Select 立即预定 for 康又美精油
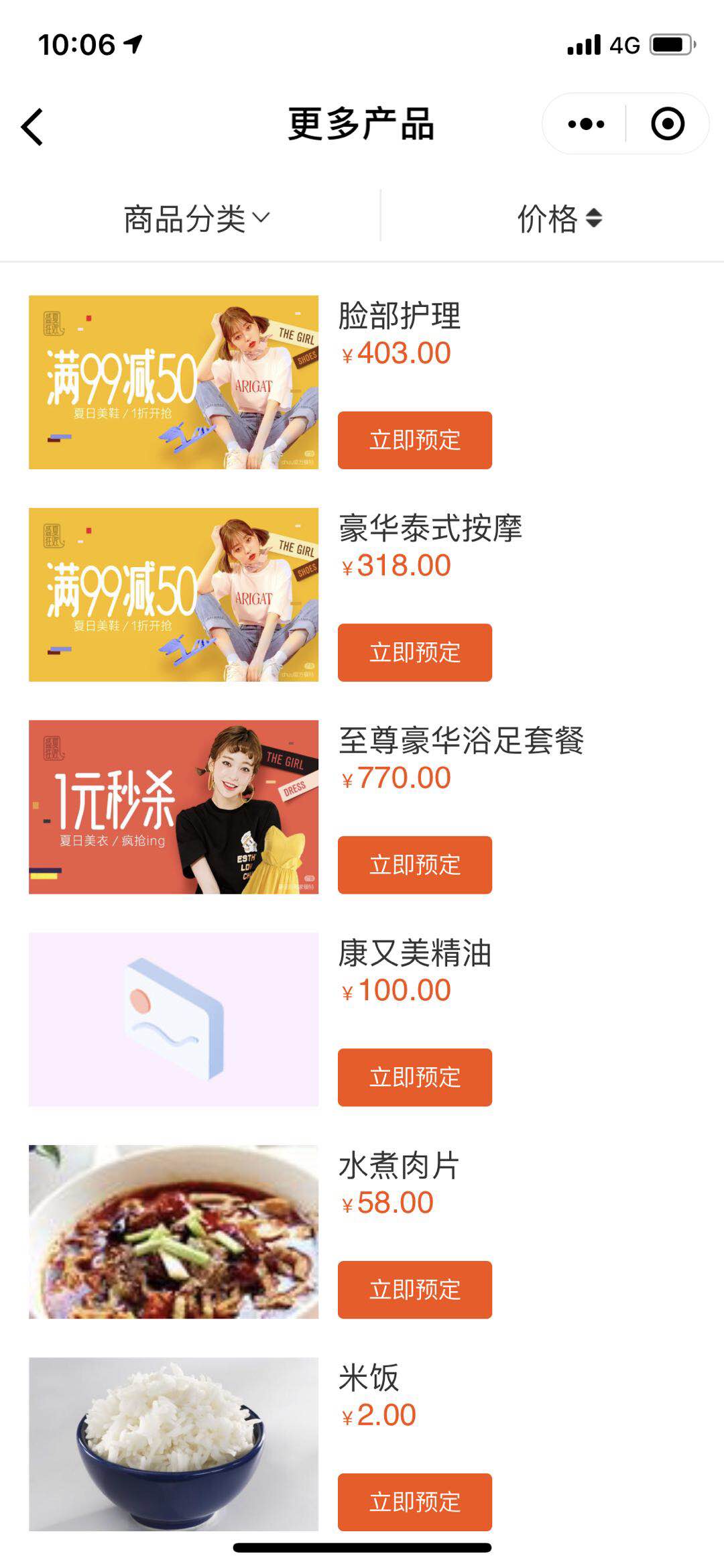The width and height of the screenshot is (724, 1568). coord(414,1077)
